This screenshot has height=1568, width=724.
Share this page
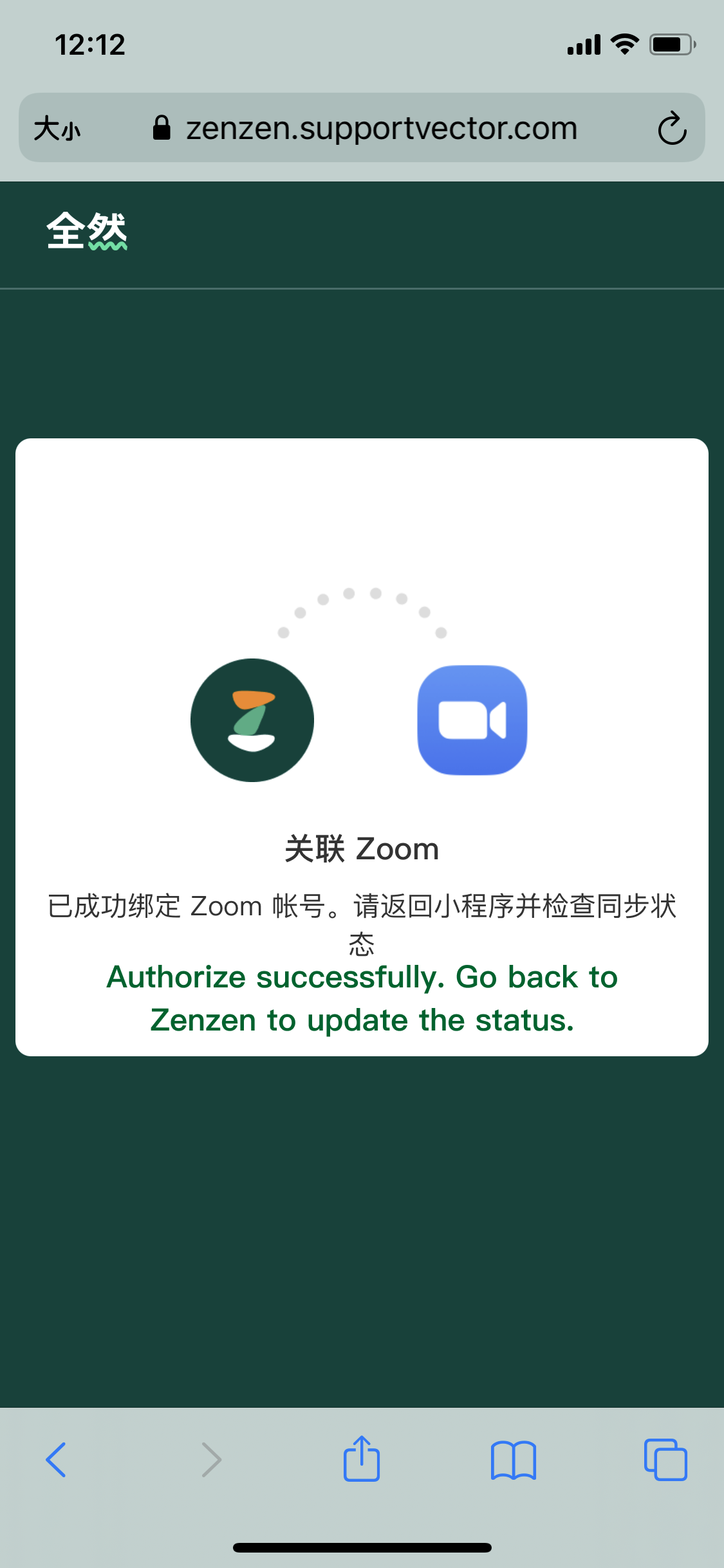point(362,1460)
